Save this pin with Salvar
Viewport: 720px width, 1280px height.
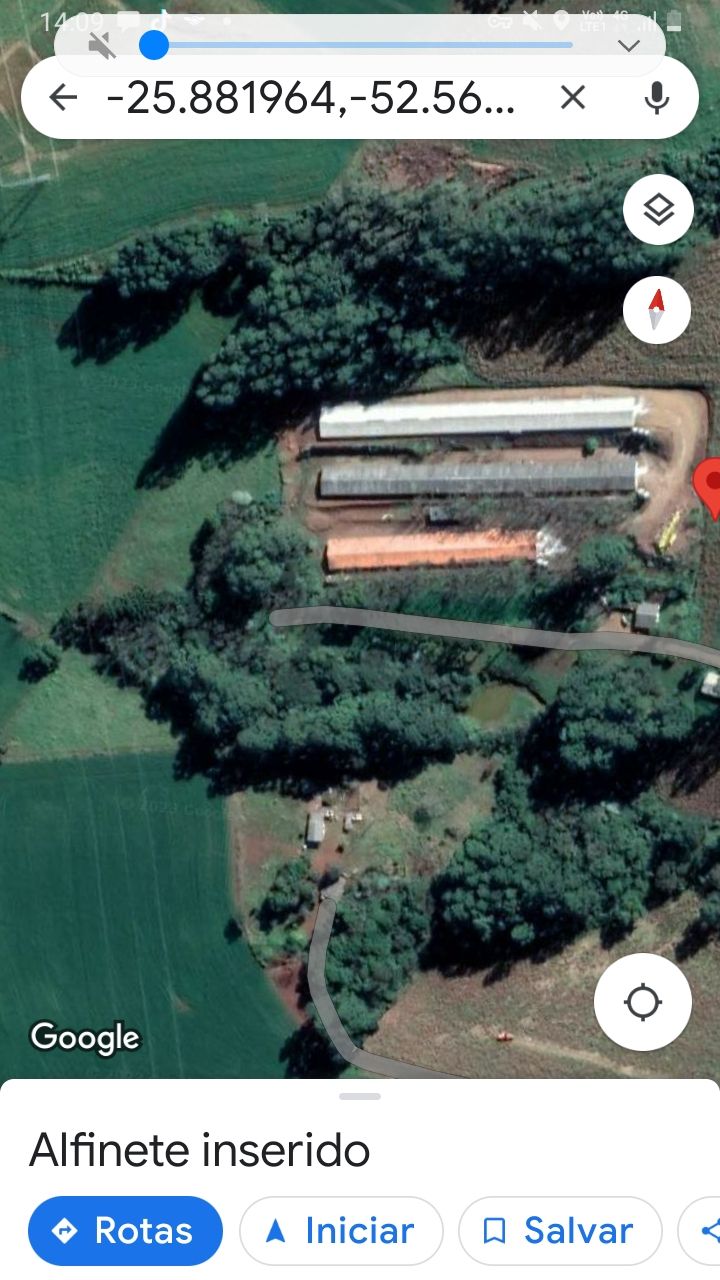(560, 1231)
